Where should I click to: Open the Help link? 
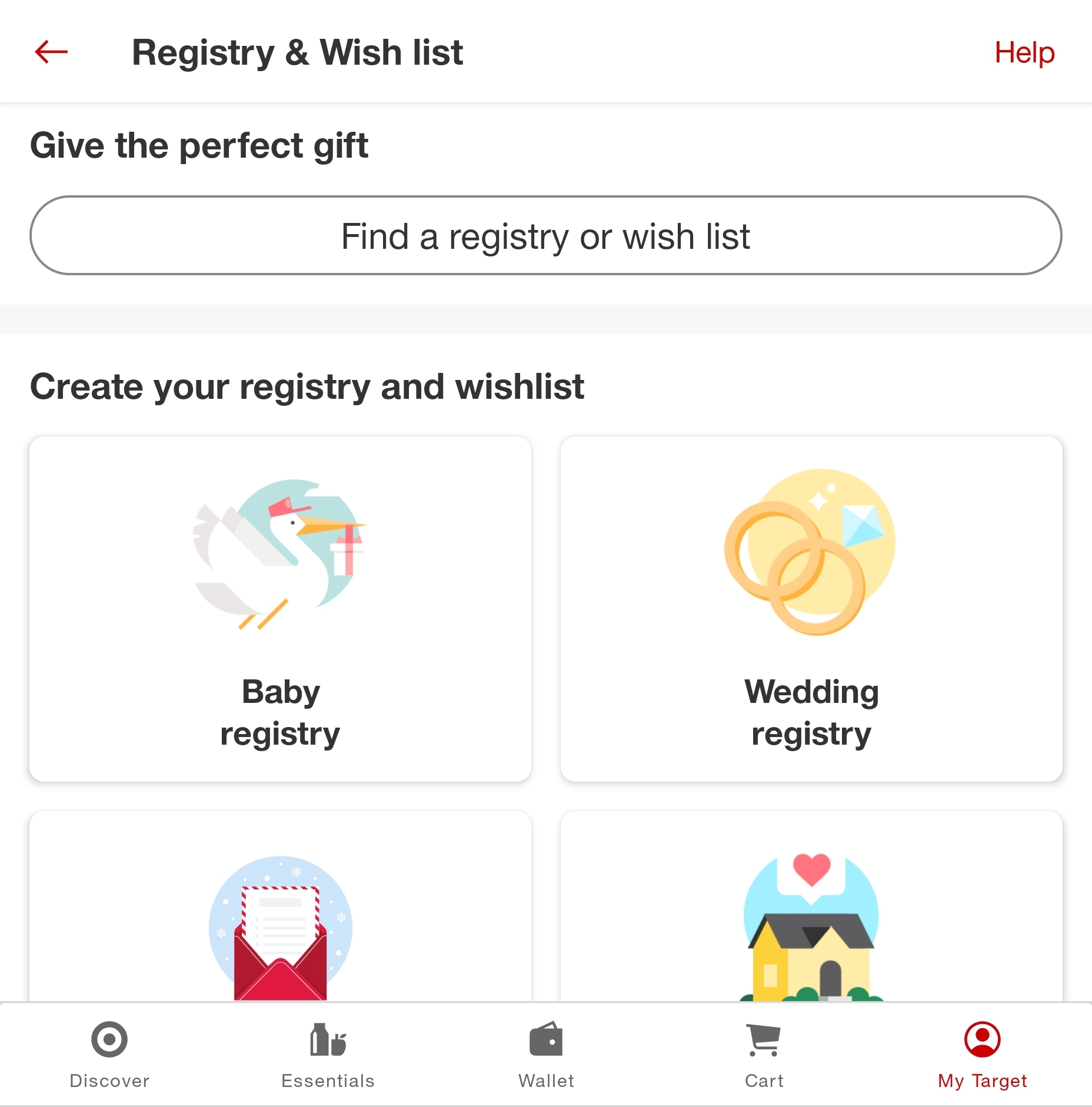(x=1024, y=53)
